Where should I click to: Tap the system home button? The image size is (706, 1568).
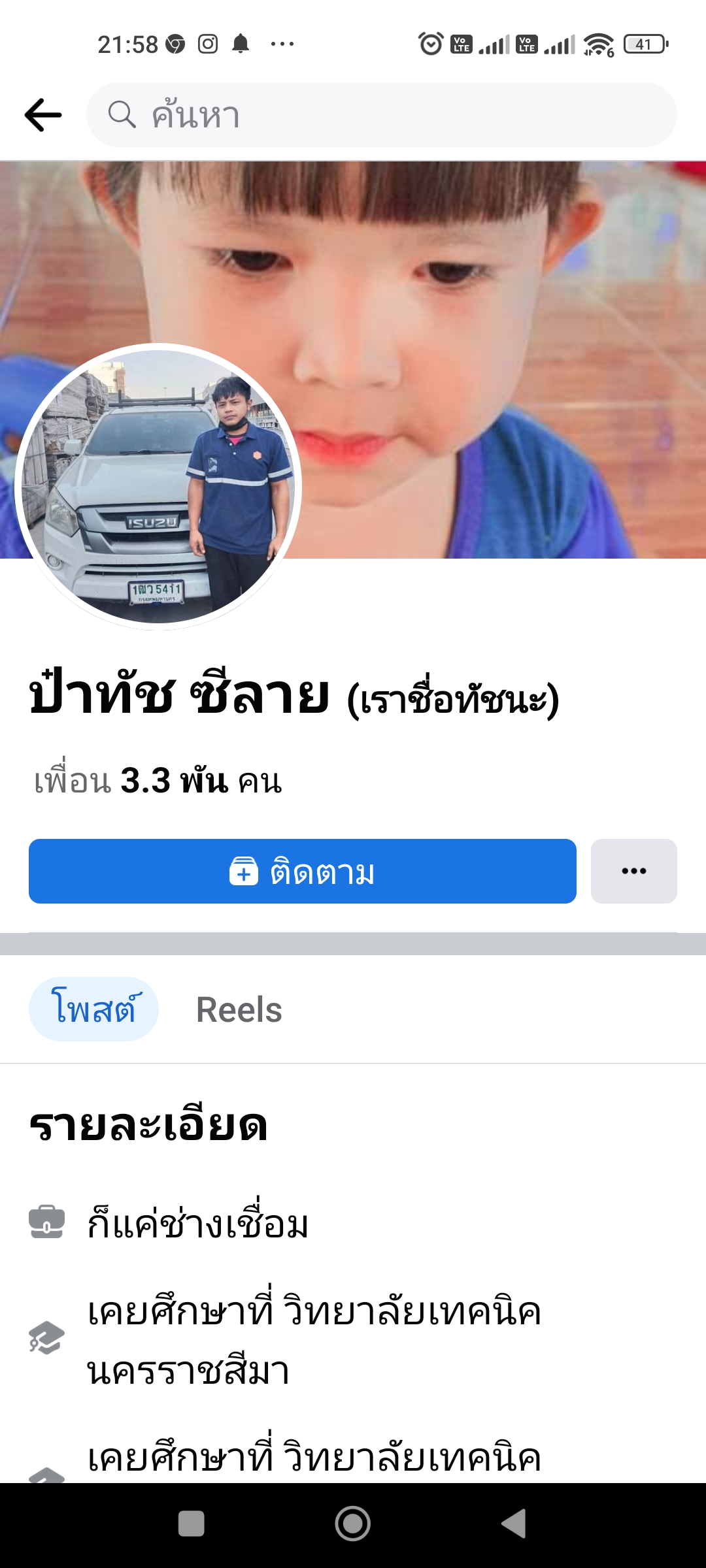tap(353, 1524)
